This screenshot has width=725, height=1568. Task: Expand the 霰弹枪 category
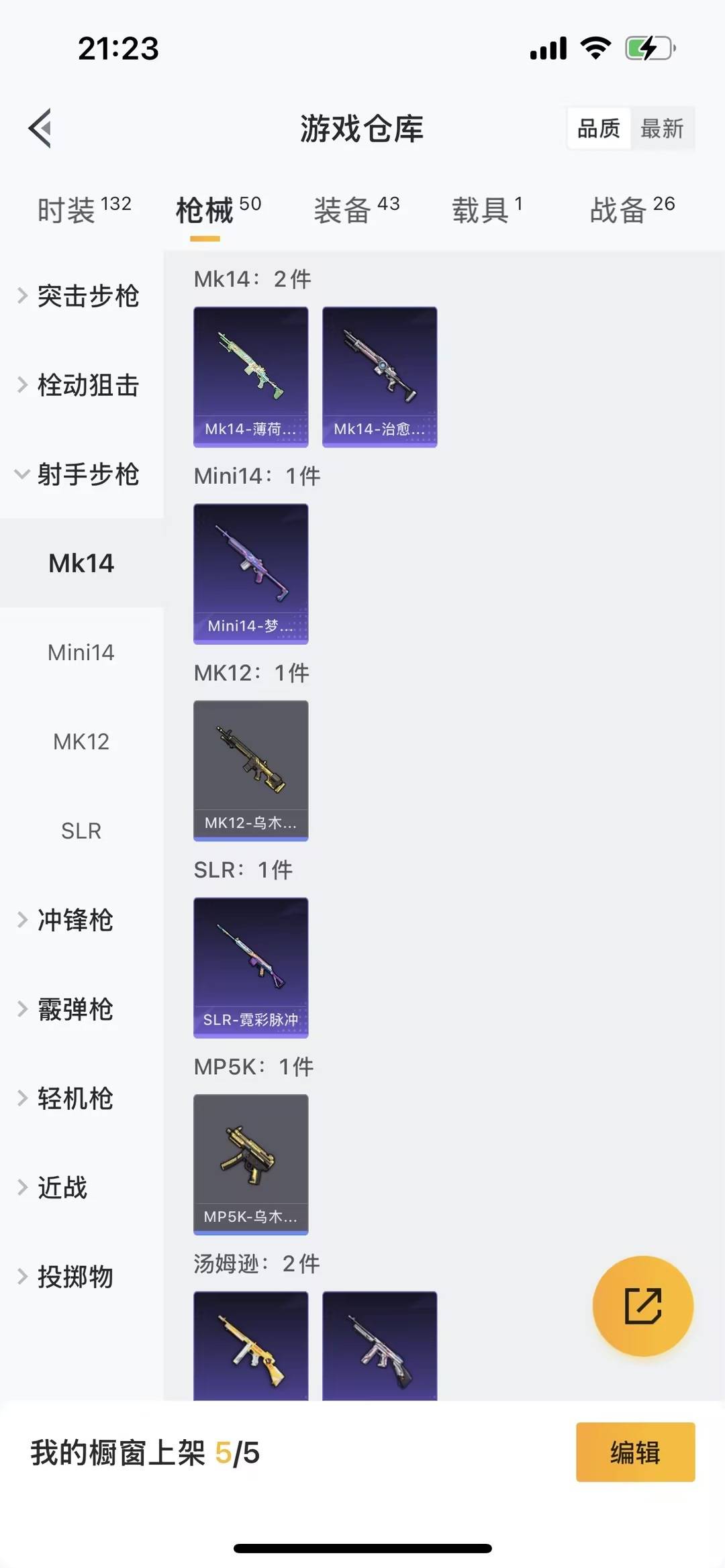(74, 1010)
